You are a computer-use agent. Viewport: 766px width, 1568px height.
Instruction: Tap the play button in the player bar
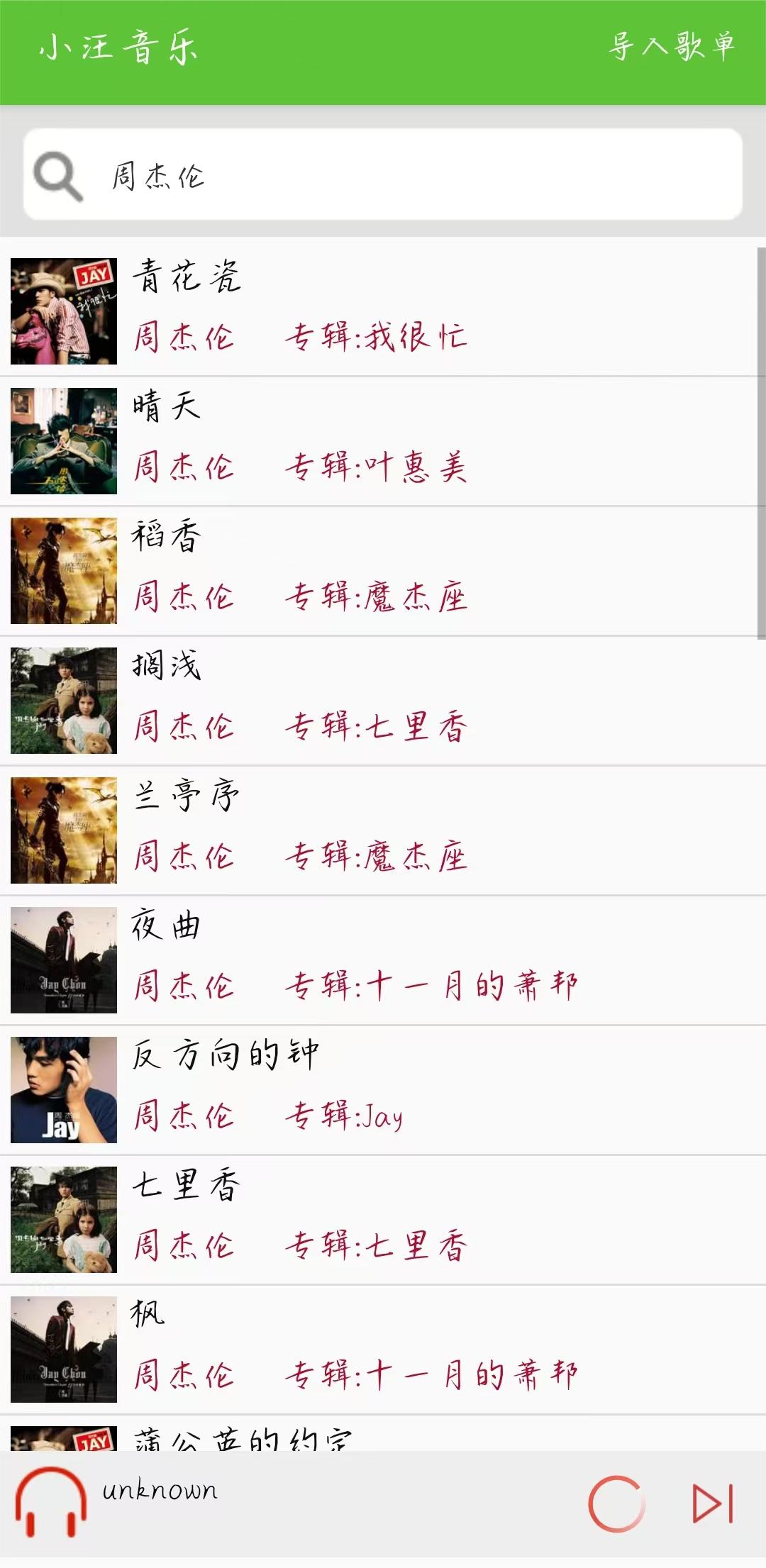coord(616,1503)
